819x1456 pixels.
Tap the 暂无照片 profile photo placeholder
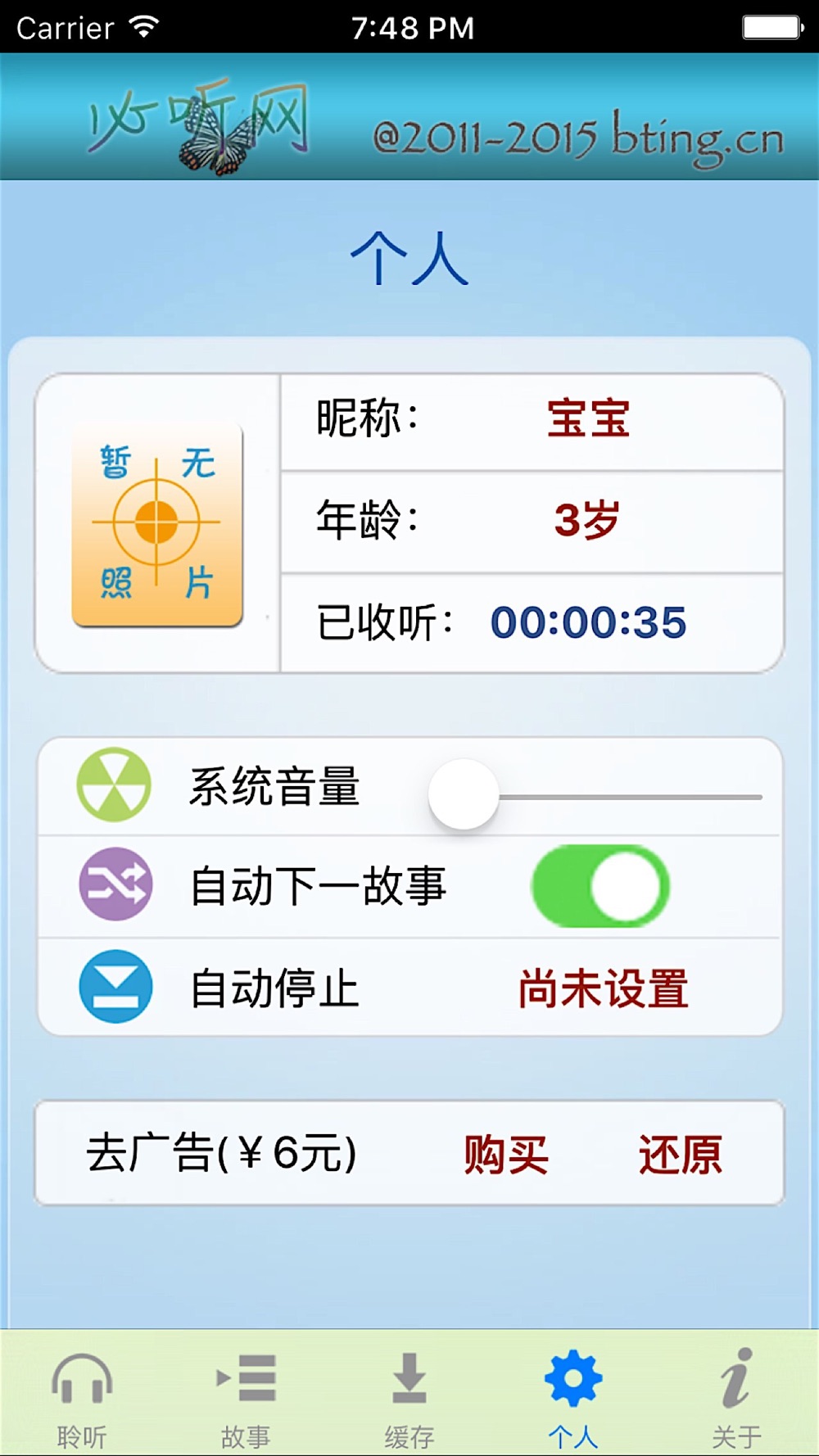(x=157, y=524)
